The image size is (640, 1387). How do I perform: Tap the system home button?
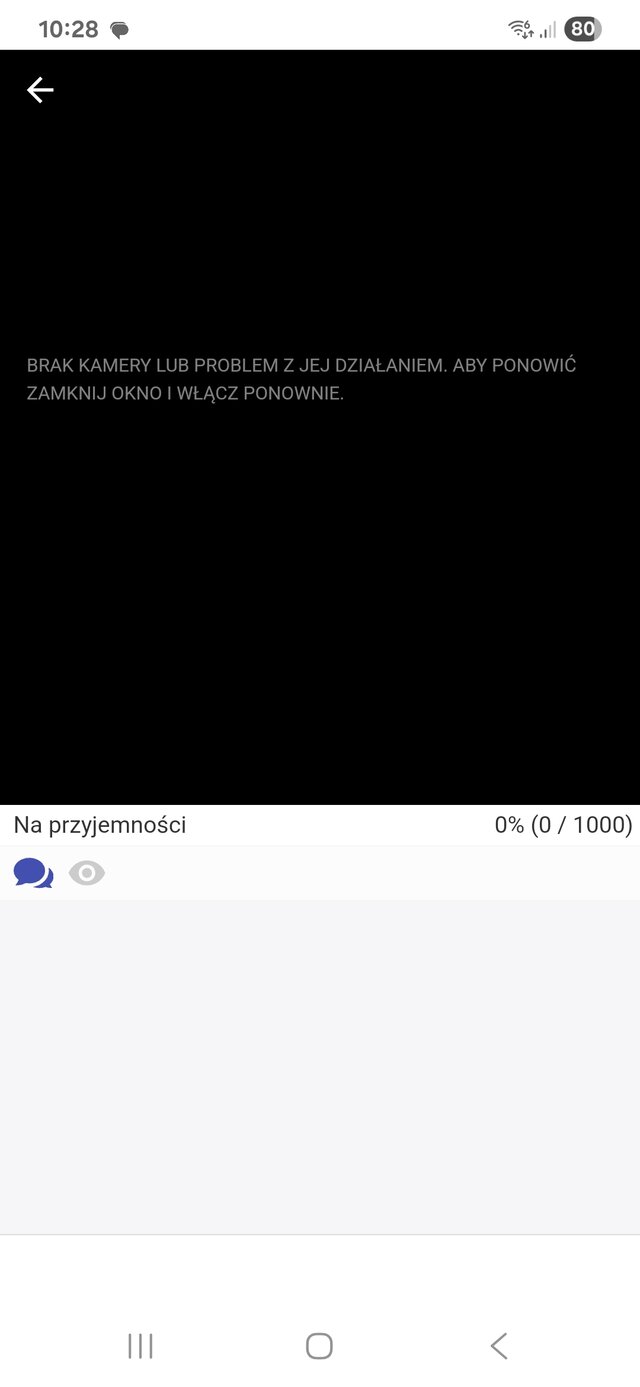pos(319,1346)
